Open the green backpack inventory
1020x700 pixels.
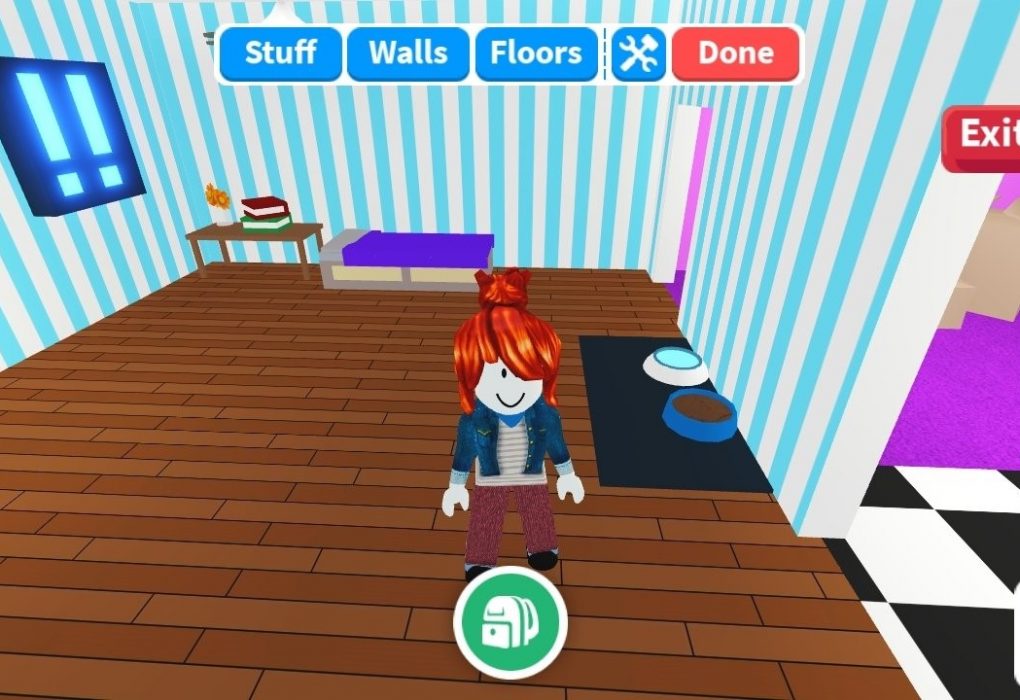(x=510, y=623)
